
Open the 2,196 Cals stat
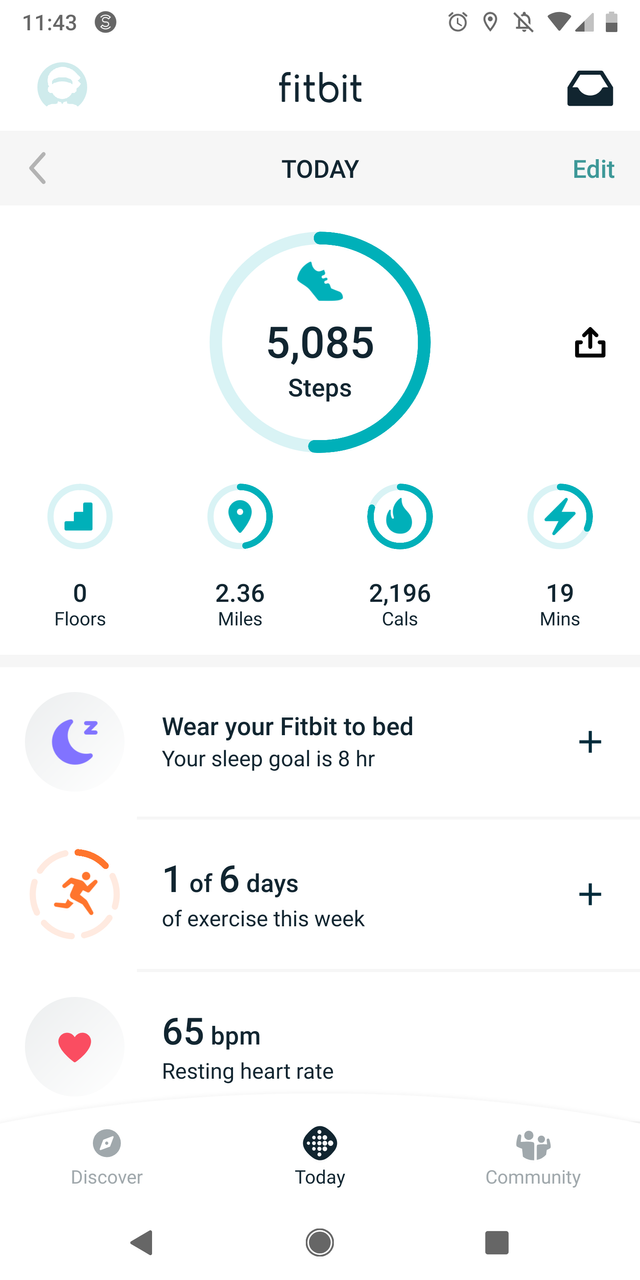400,556
